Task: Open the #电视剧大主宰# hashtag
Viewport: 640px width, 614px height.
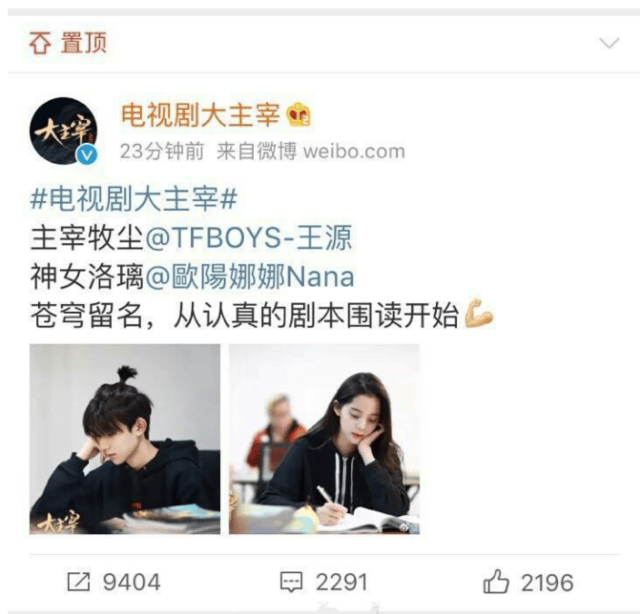Action: (133, 199)
